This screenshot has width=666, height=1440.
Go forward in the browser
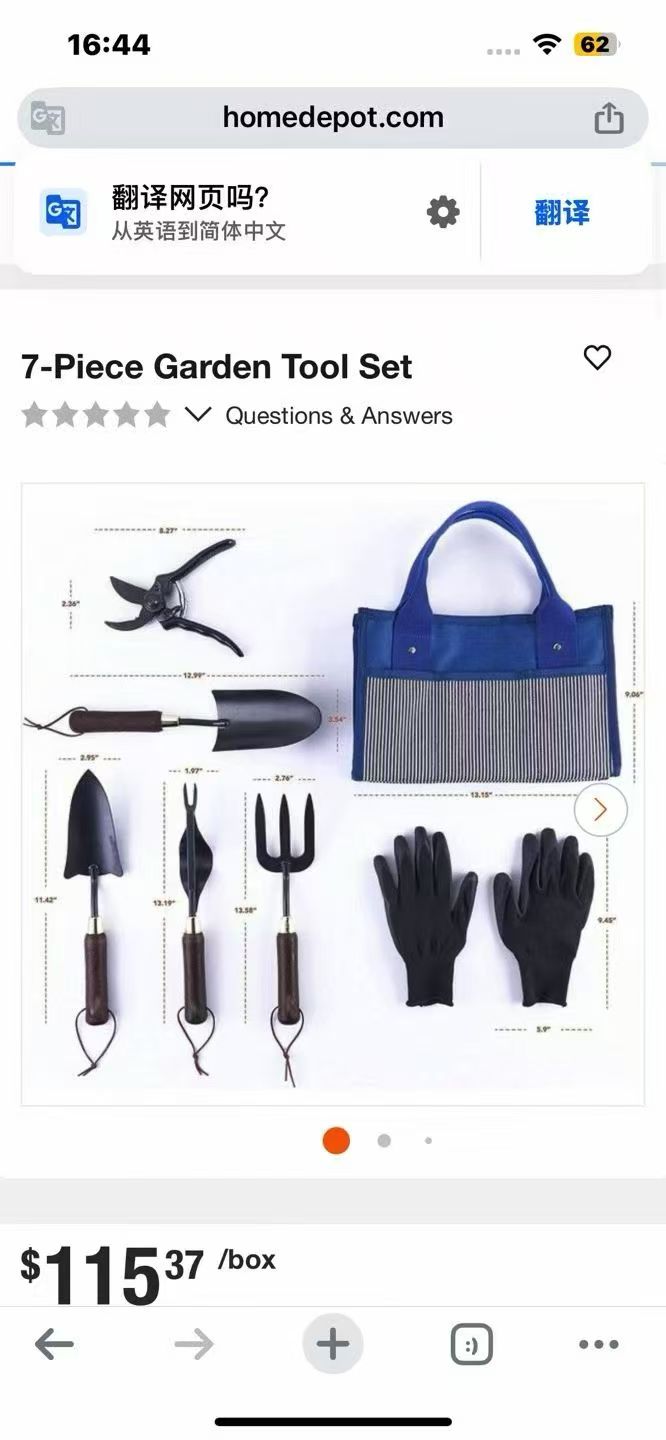[193, 1345]
